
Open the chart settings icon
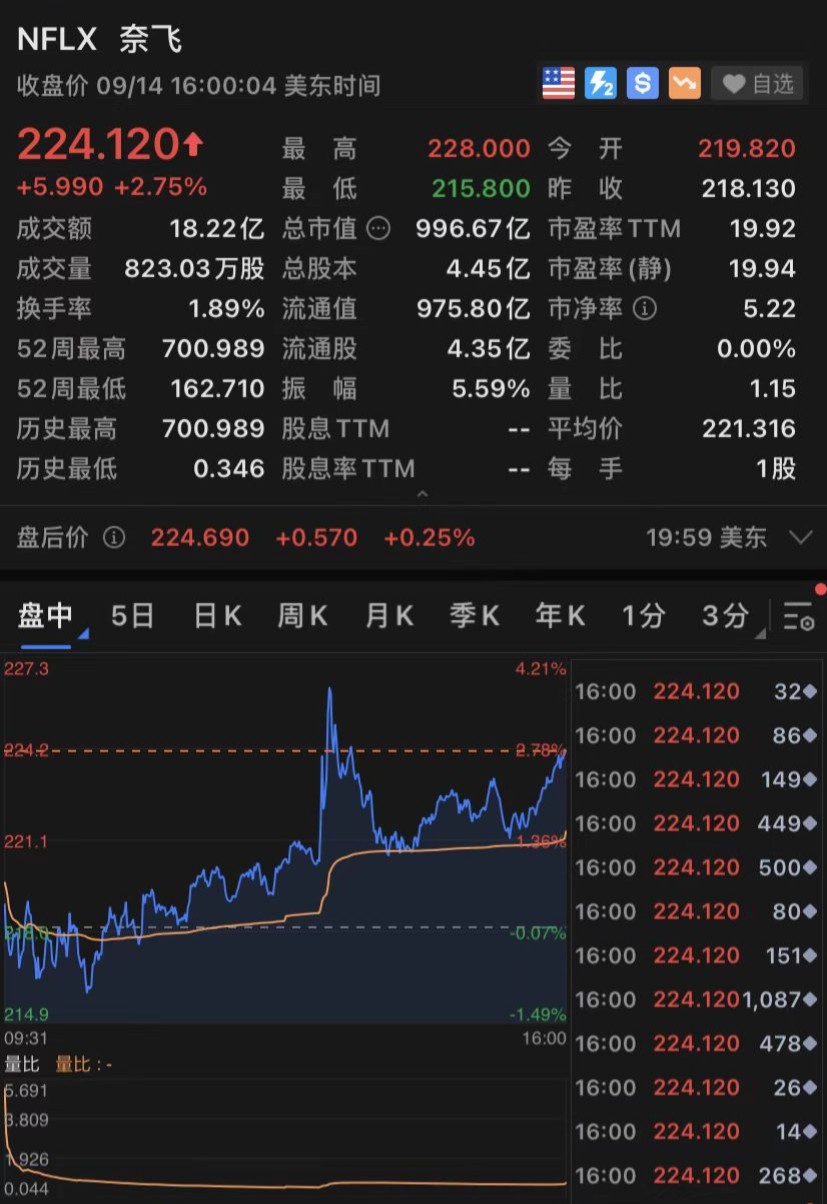point(798,618)
